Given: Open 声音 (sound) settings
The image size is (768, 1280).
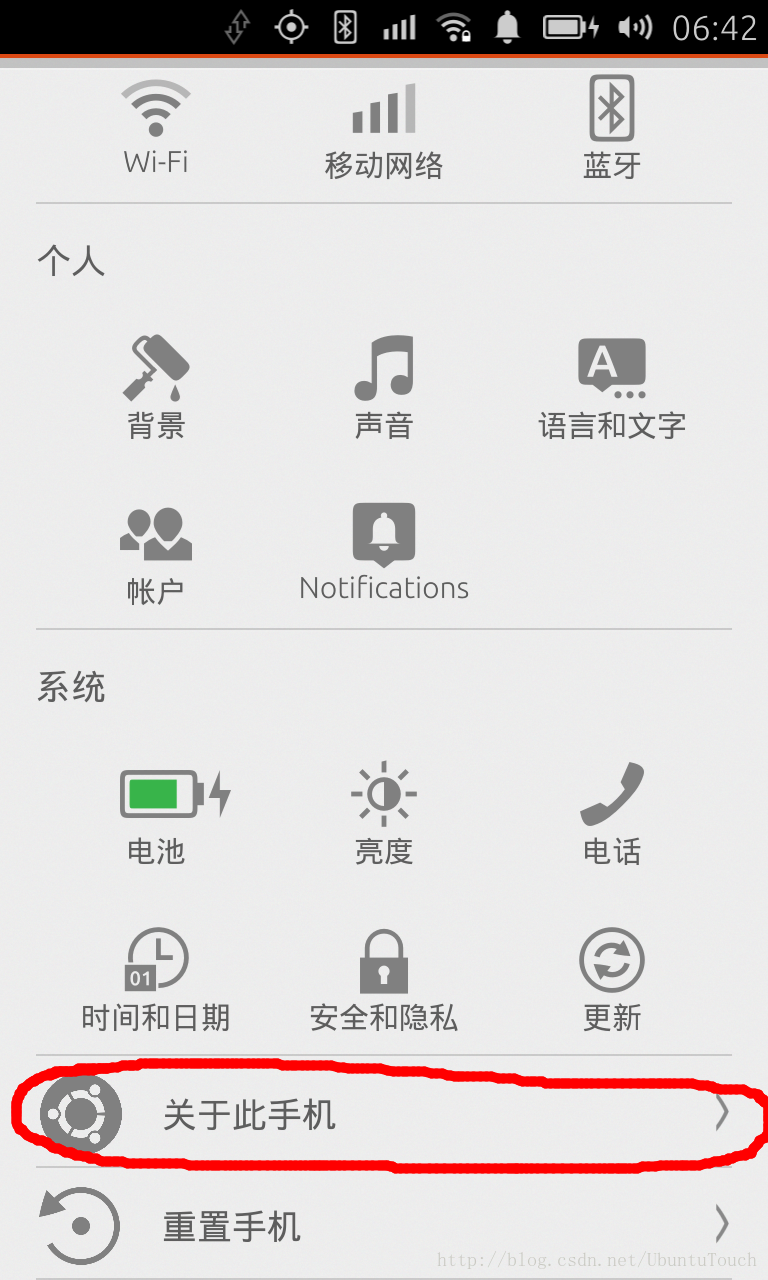Looking at the screenshot, I should 384,386.
